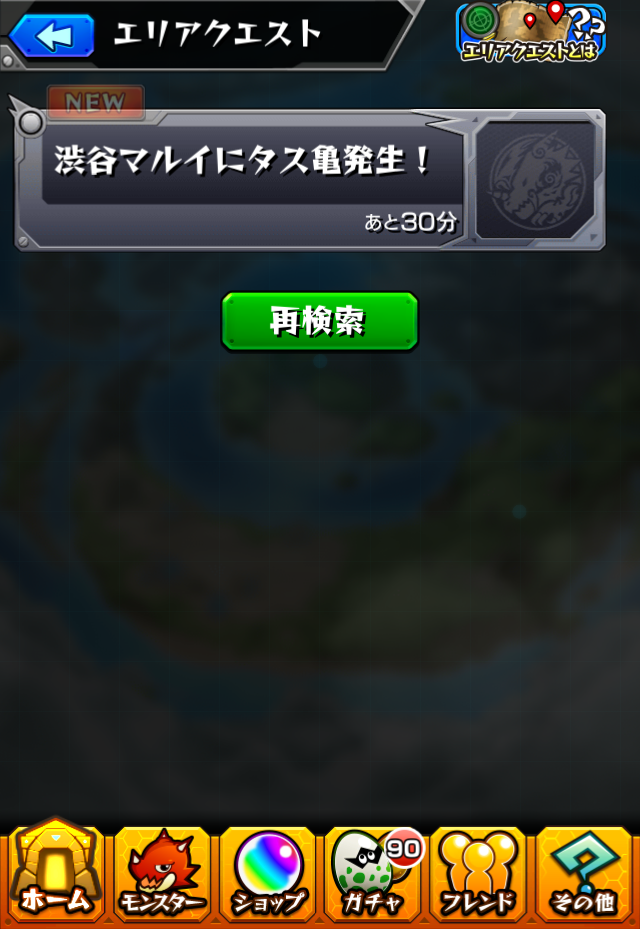This screenshot has height=929, width=640.
Task: Open the エリアクエストとは help button
Action: [x=530, y=31]
